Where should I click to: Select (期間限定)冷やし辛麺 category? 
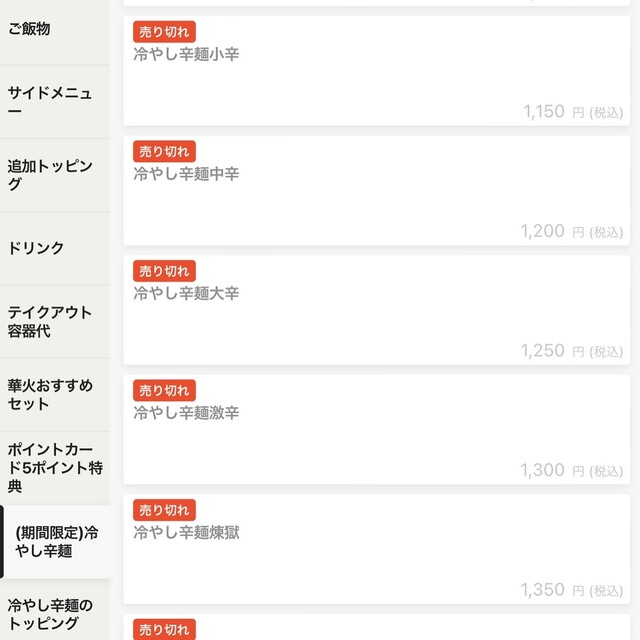(57, 542)
